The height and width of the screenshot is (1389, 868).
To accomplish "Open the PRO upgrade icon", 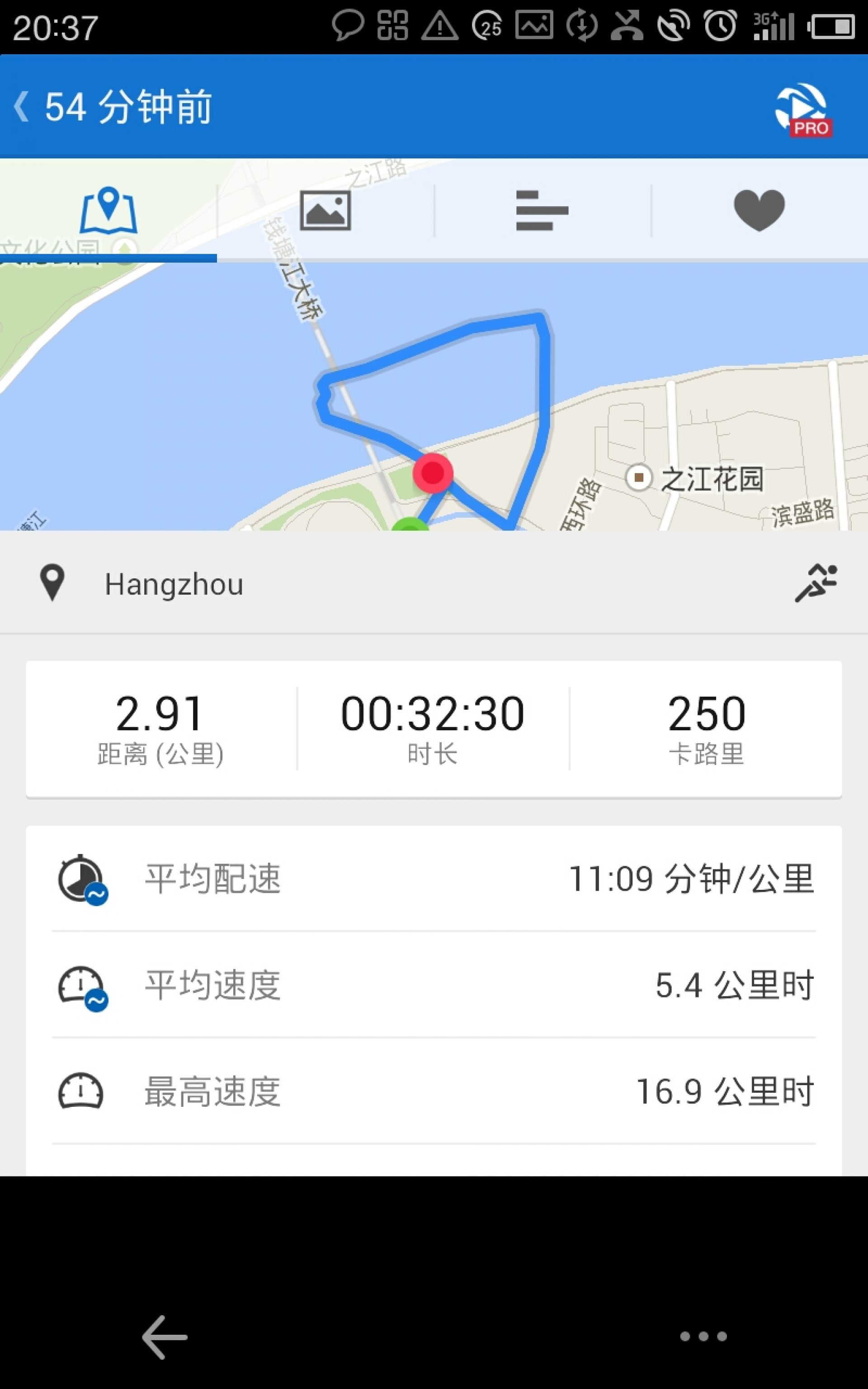I will click(x=803, y=109).
